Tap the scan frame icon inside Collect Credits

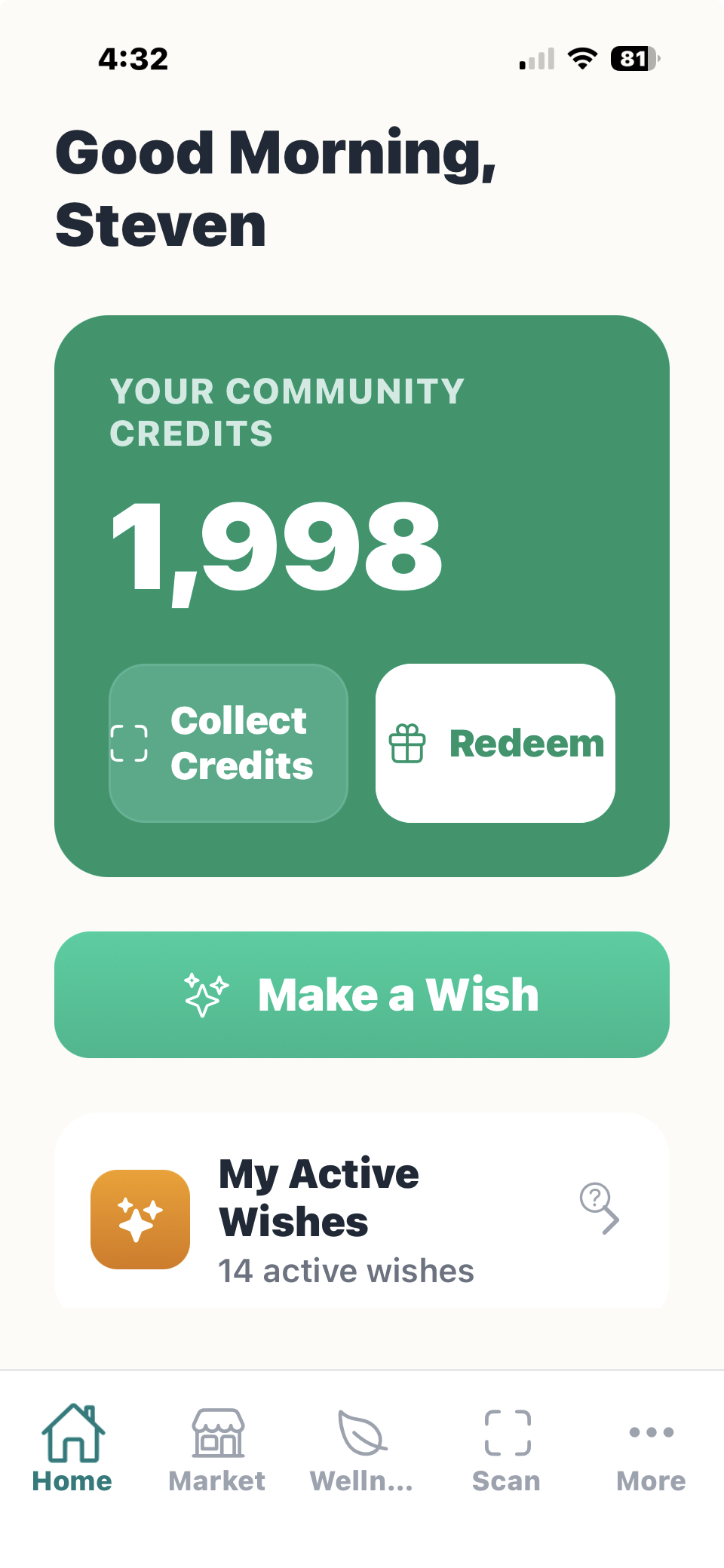(x=130, y=743)
